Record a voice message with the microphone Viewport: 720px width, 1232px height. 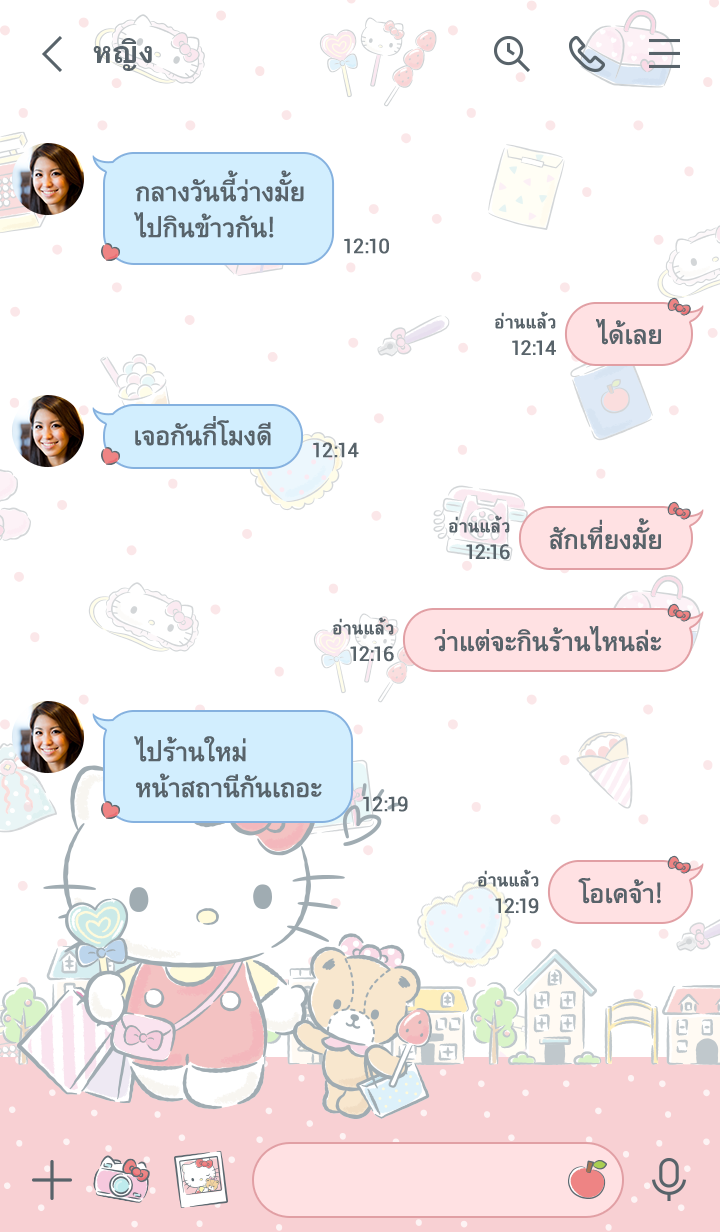pyautogui.click(x=669, y=1180)
